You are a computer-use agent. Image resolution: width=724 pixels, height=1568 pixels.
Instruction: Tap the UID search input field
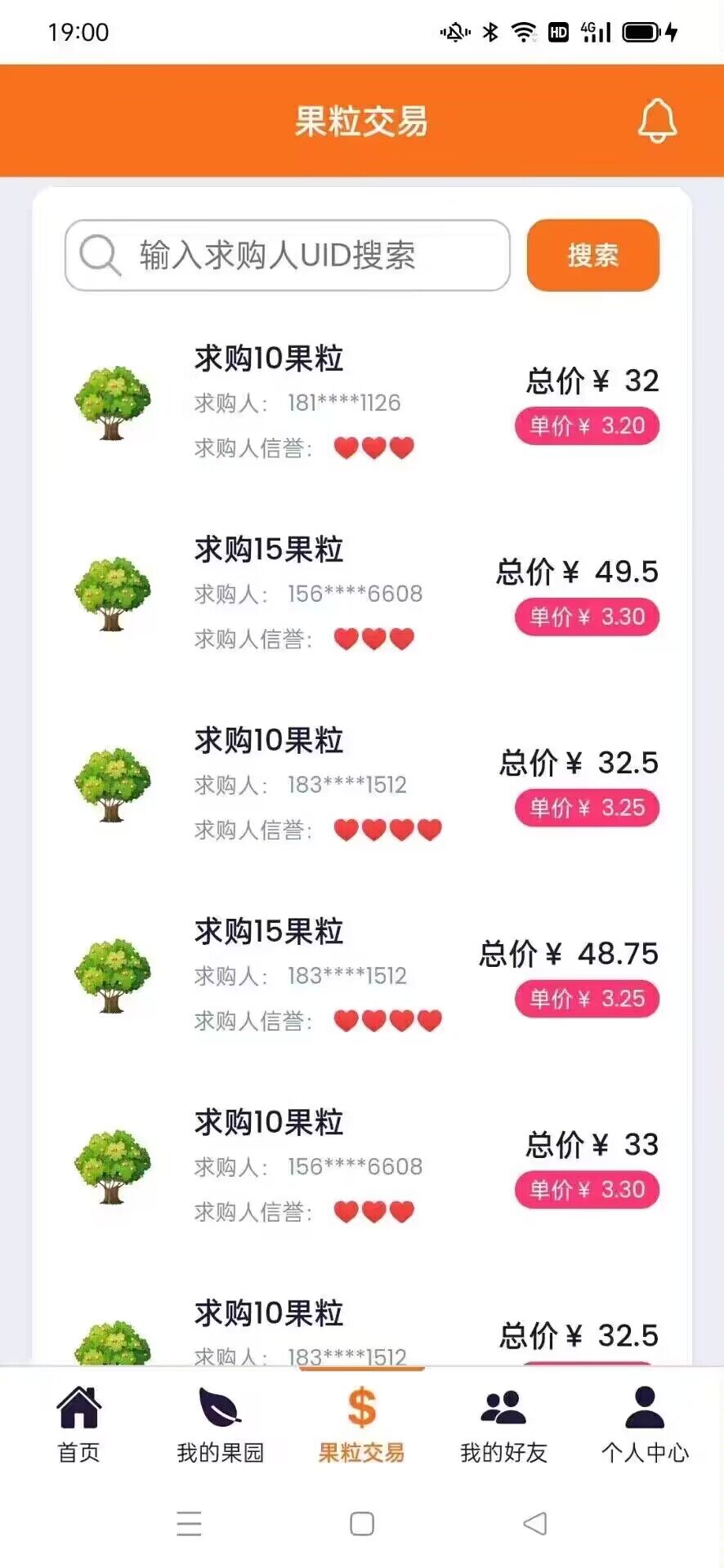coord(288,256)
